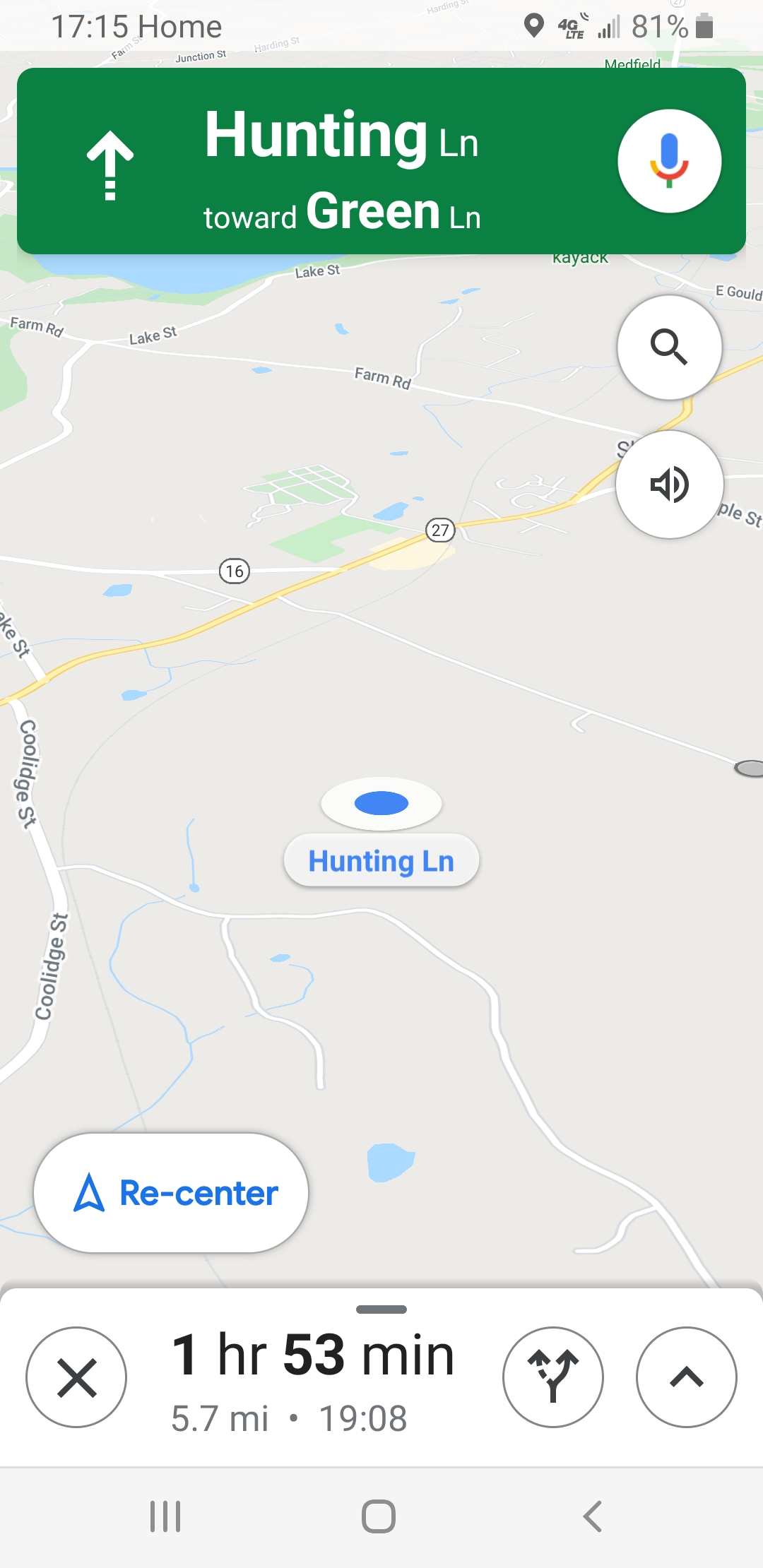Exit navigation with the X button

coord(76,1377)
